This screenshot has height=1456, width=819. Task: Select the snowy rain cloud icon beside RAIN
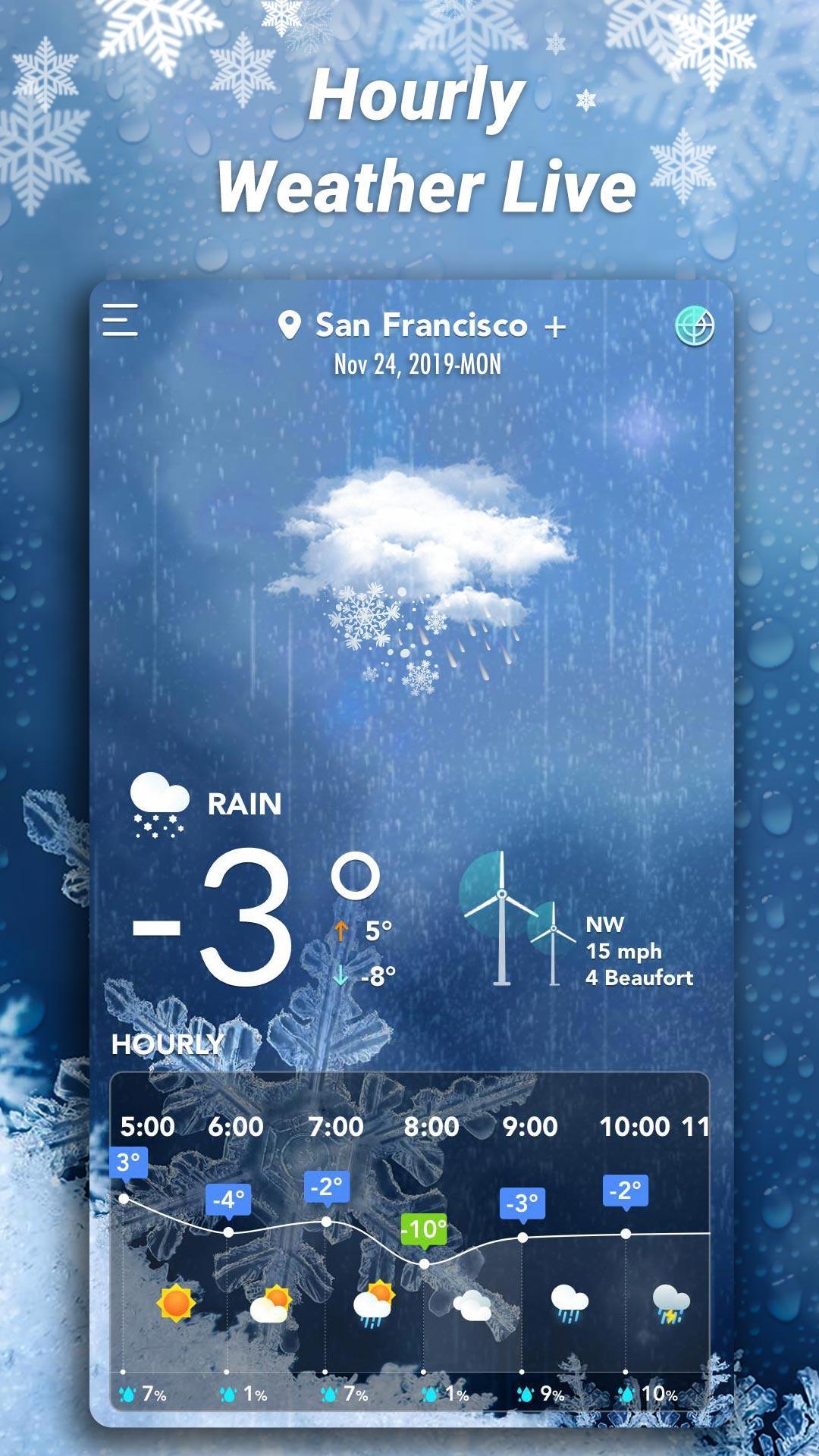[x=157, y=806]
